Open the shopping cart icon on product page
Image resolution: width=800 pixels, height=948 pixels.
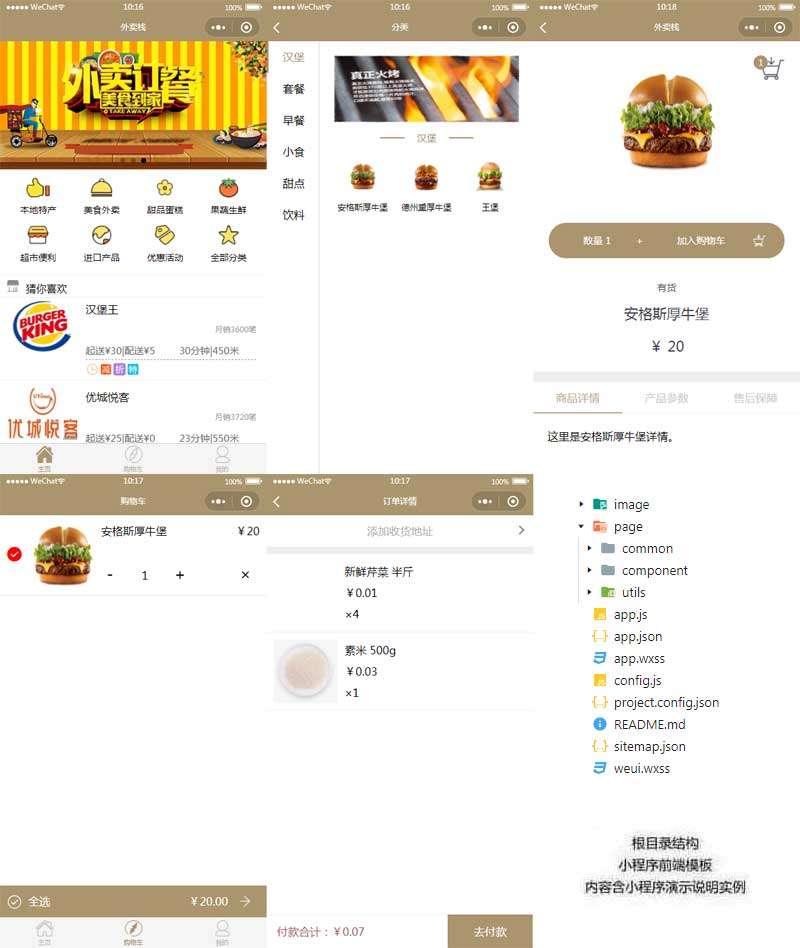coord(769,64)
